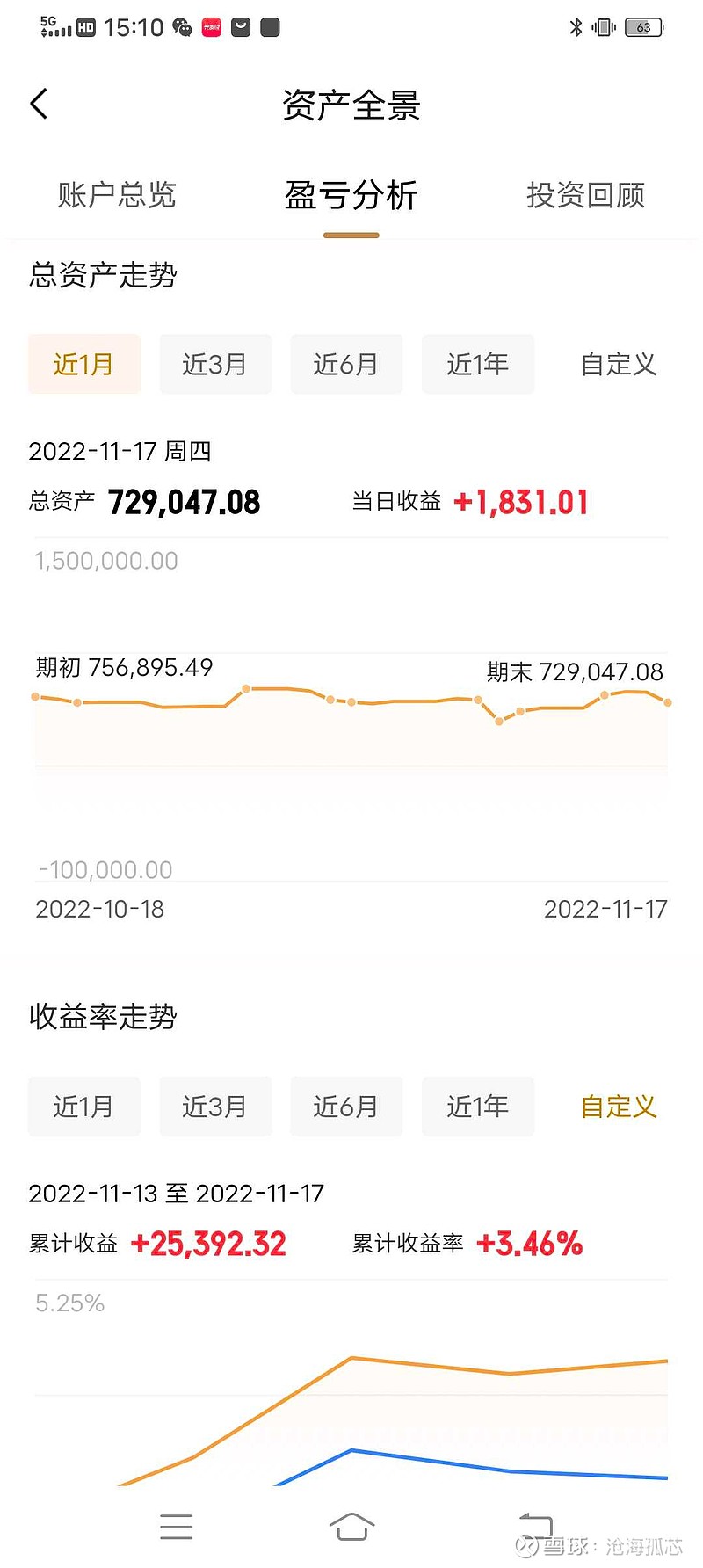Tap 自定义 range for 收益率走势
This screenshot has width=703, height=1568.
click(x=619, y=1107)
